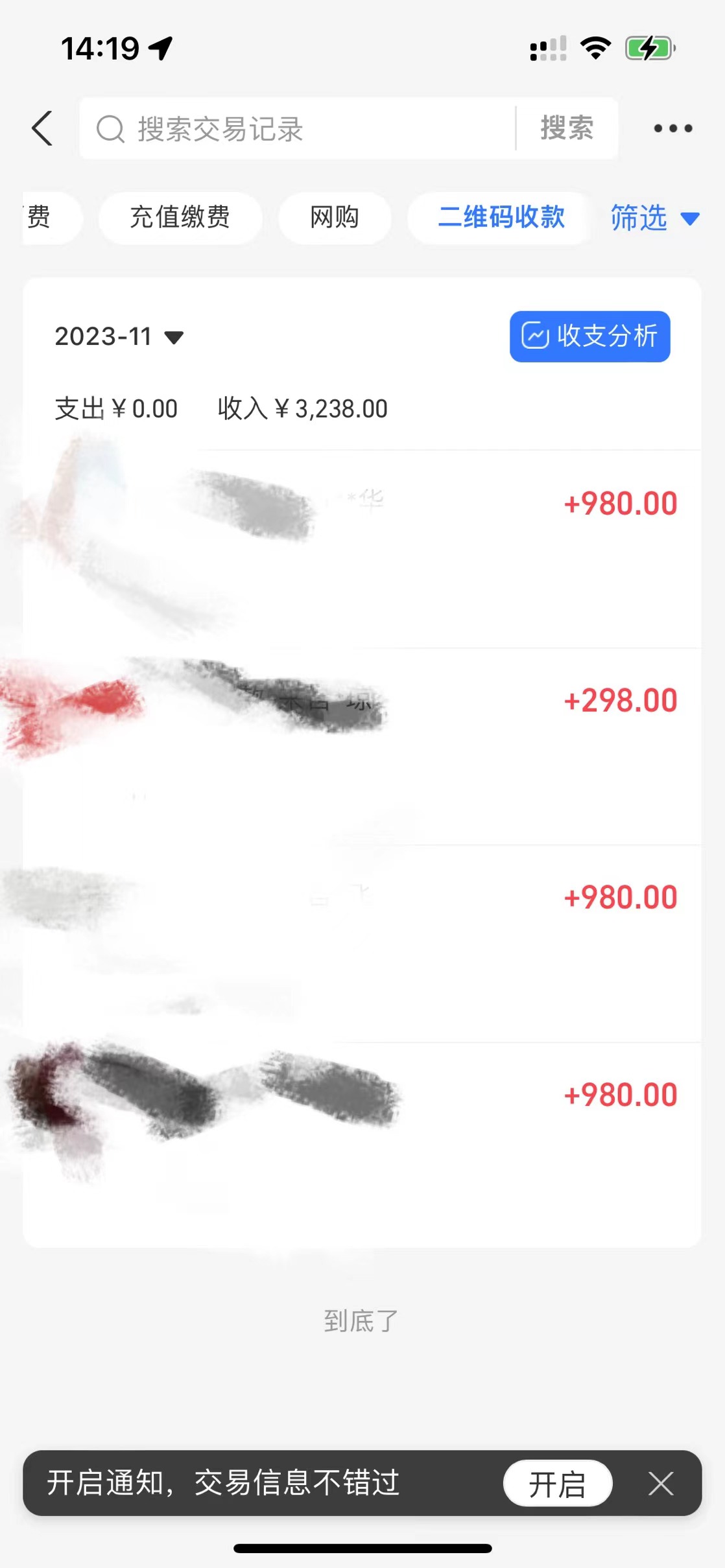Select the 网购 filter chip

[x=334, y=217]
